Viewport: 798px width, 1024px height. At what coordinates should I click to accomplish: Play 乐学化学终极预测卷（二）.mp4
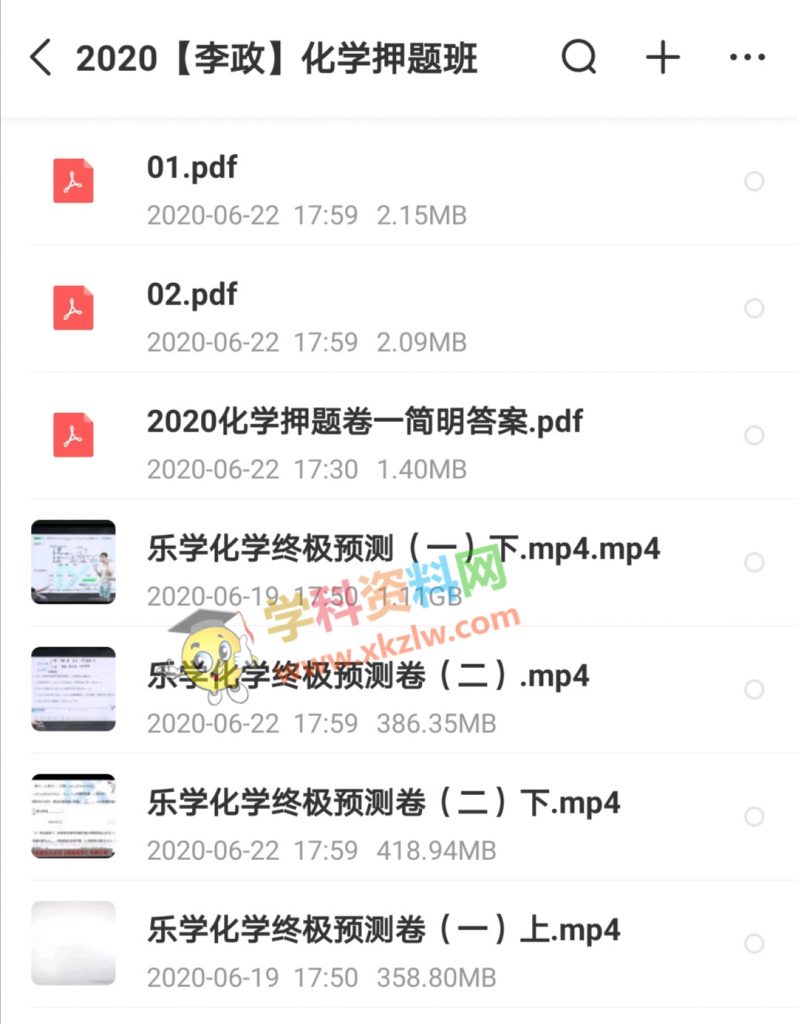368,675
